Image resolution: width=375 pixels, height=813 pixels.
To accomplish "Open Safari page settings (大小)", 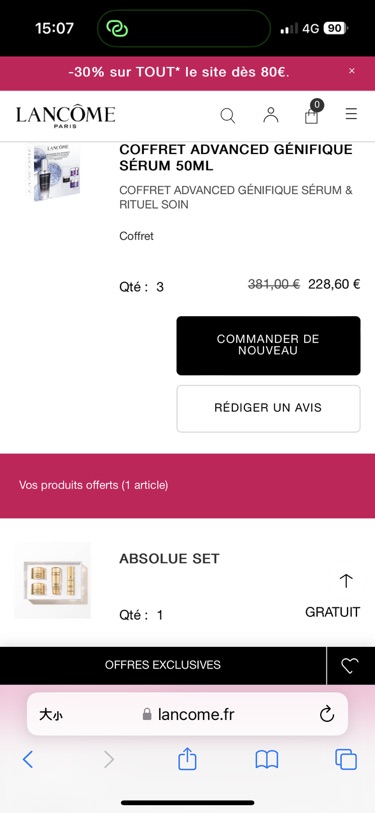I will (52, 715).
